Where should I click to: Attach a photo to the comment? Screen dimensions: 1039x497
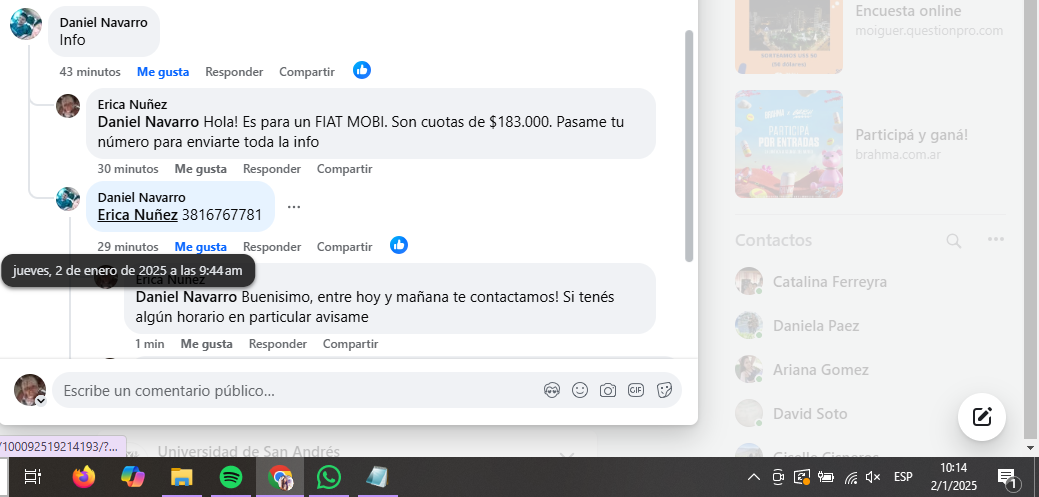coord(607,391)
